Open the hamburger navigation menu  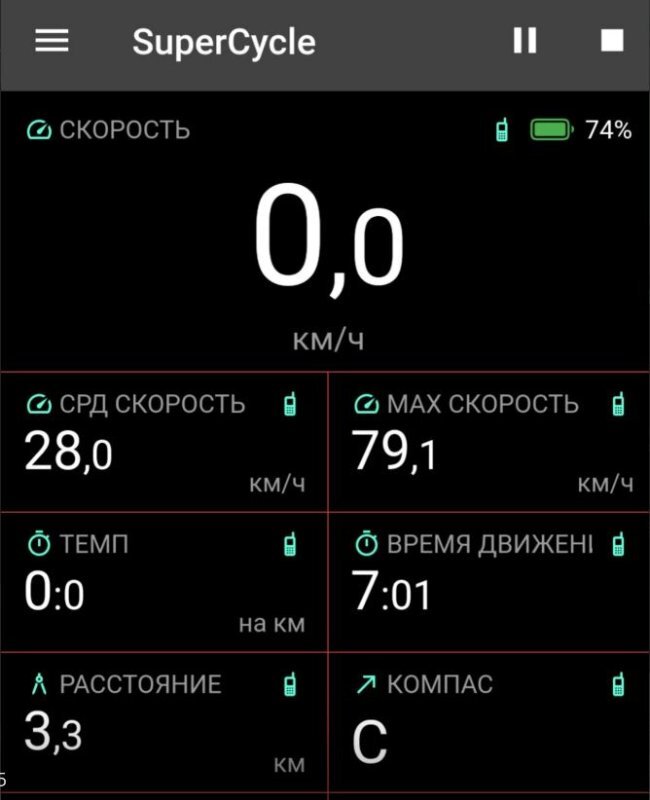pyautogui.click(x=52, y=41)
